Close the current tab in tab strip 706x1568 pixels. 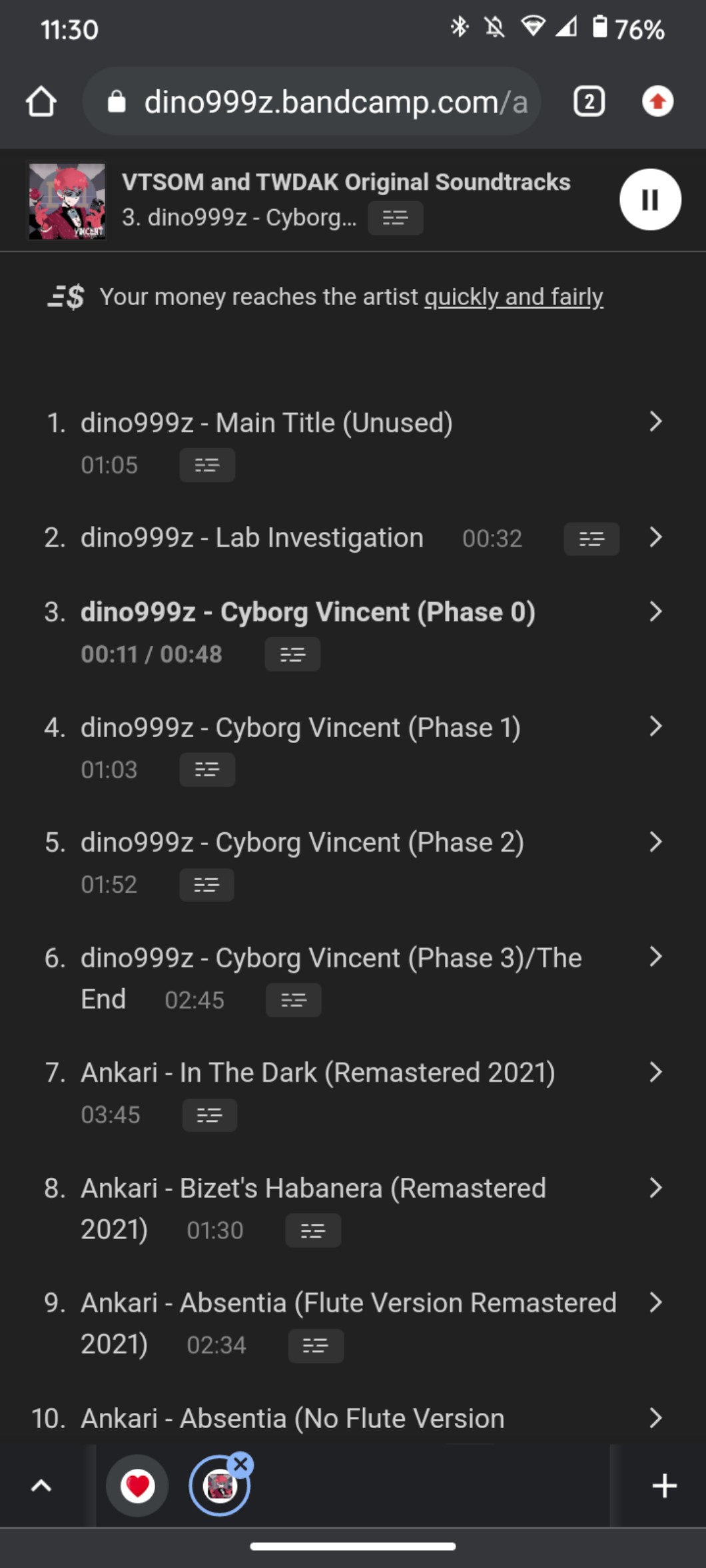(x=241, y=1464)
